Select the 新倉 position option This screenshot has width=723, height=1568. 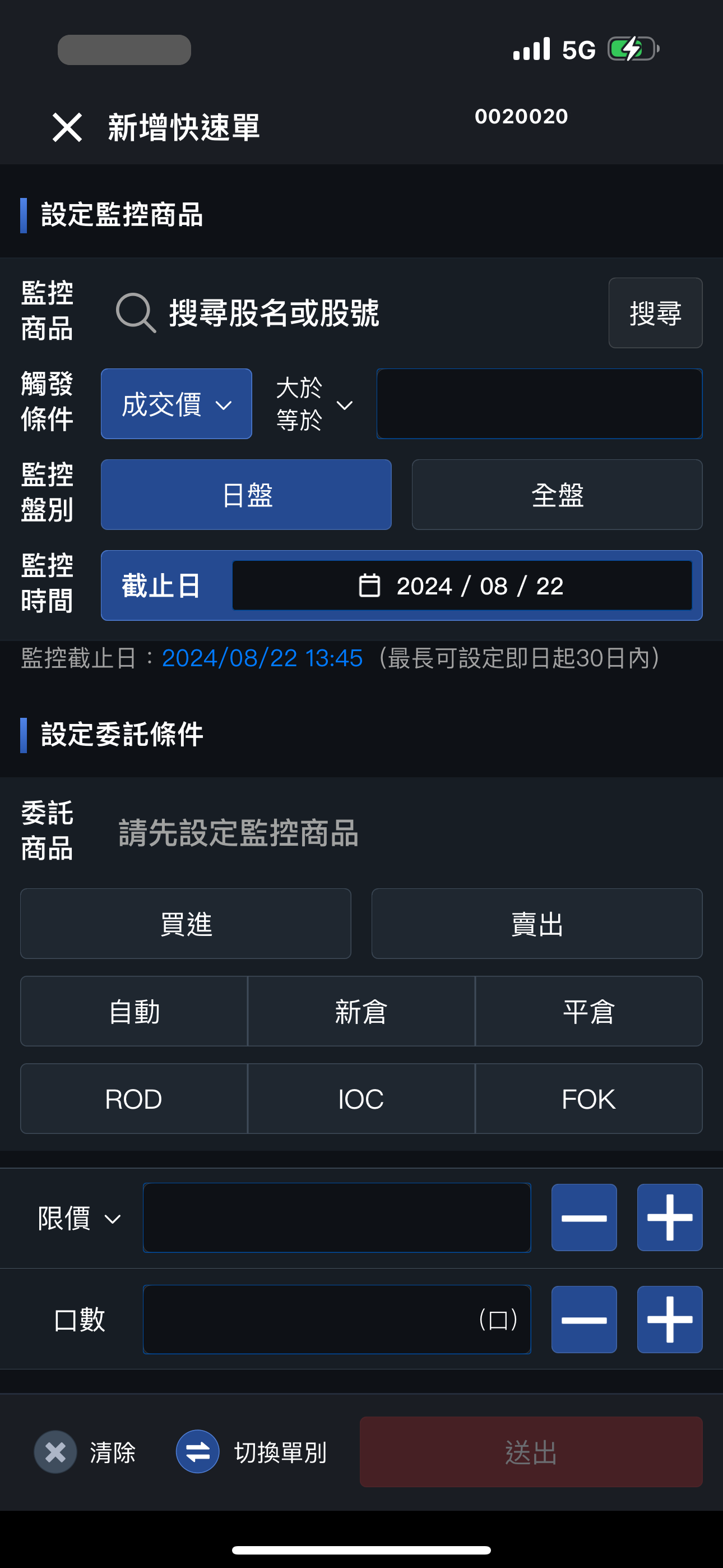click(x=361, y=1011)
